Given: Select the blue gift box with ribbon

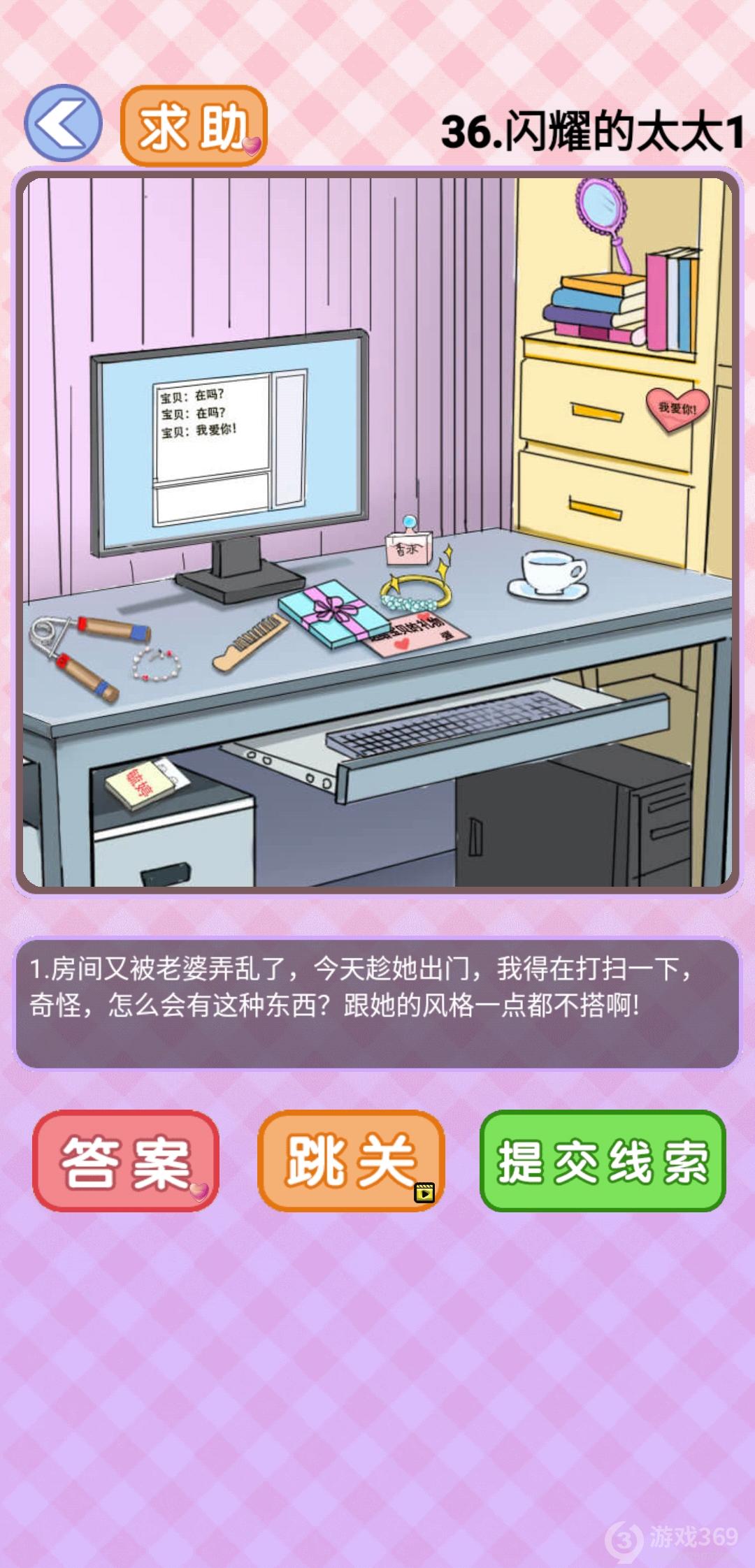Looking at the screenshot, I should 333,613.
